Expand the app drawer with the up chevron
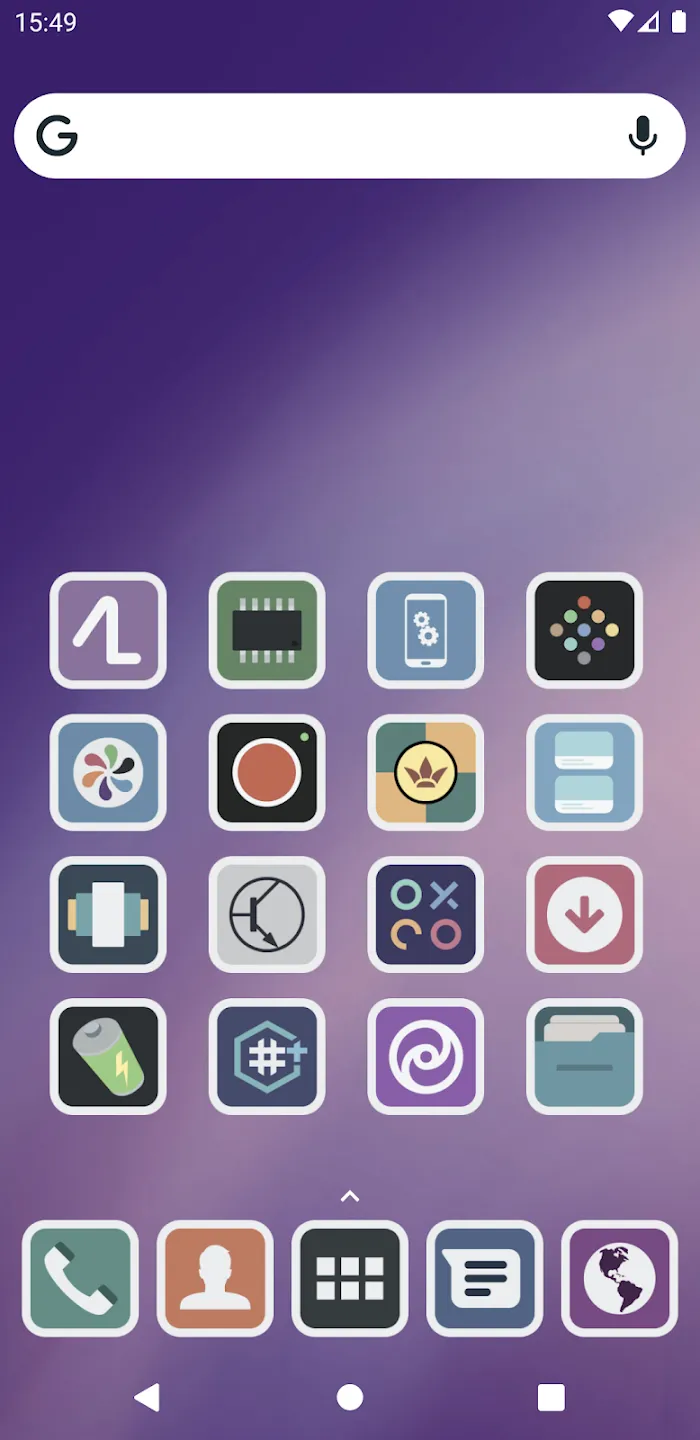Image resolution: width=700 pixels, height=1440 pixels. pos(349,1196)
